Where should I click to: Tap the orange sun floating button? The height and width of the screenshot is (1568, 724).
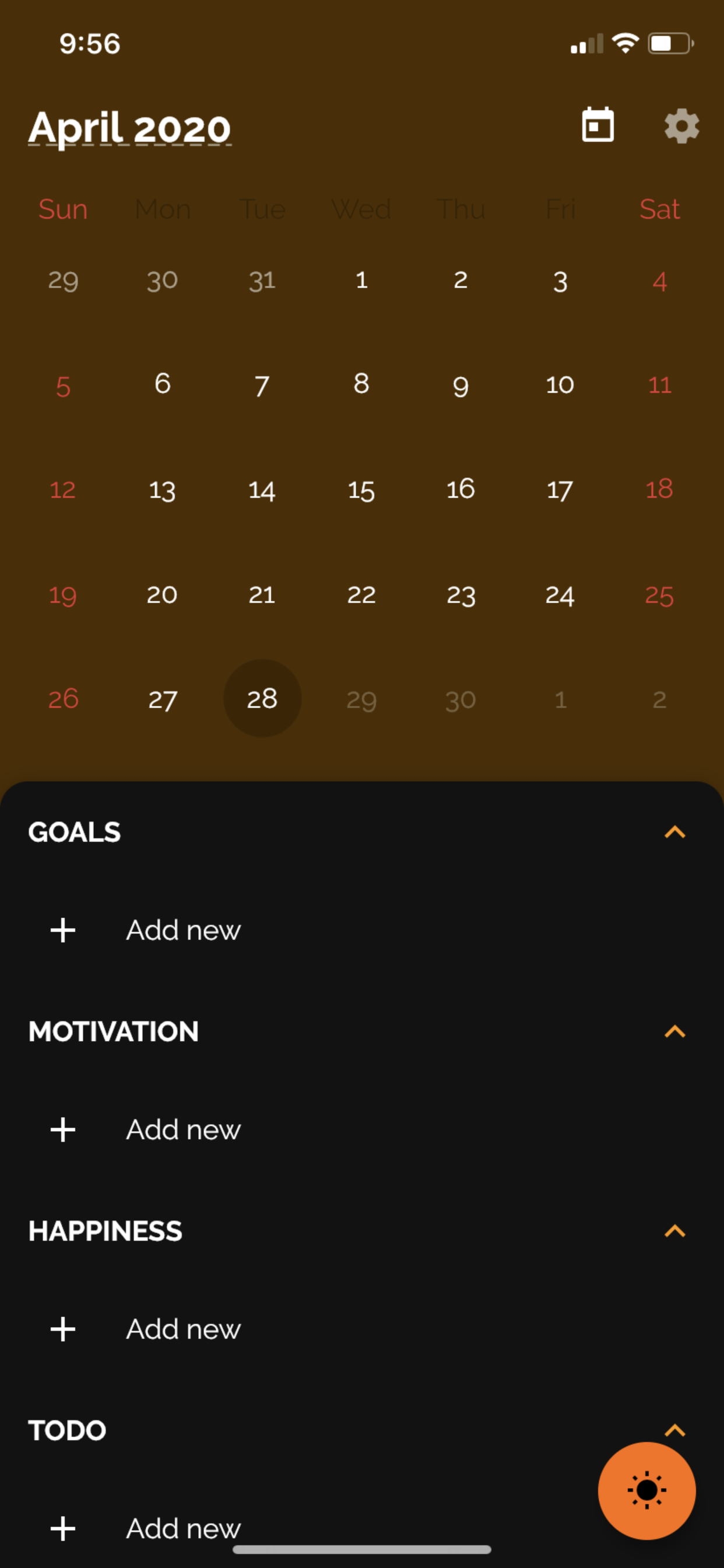[x=646, y=1490]
